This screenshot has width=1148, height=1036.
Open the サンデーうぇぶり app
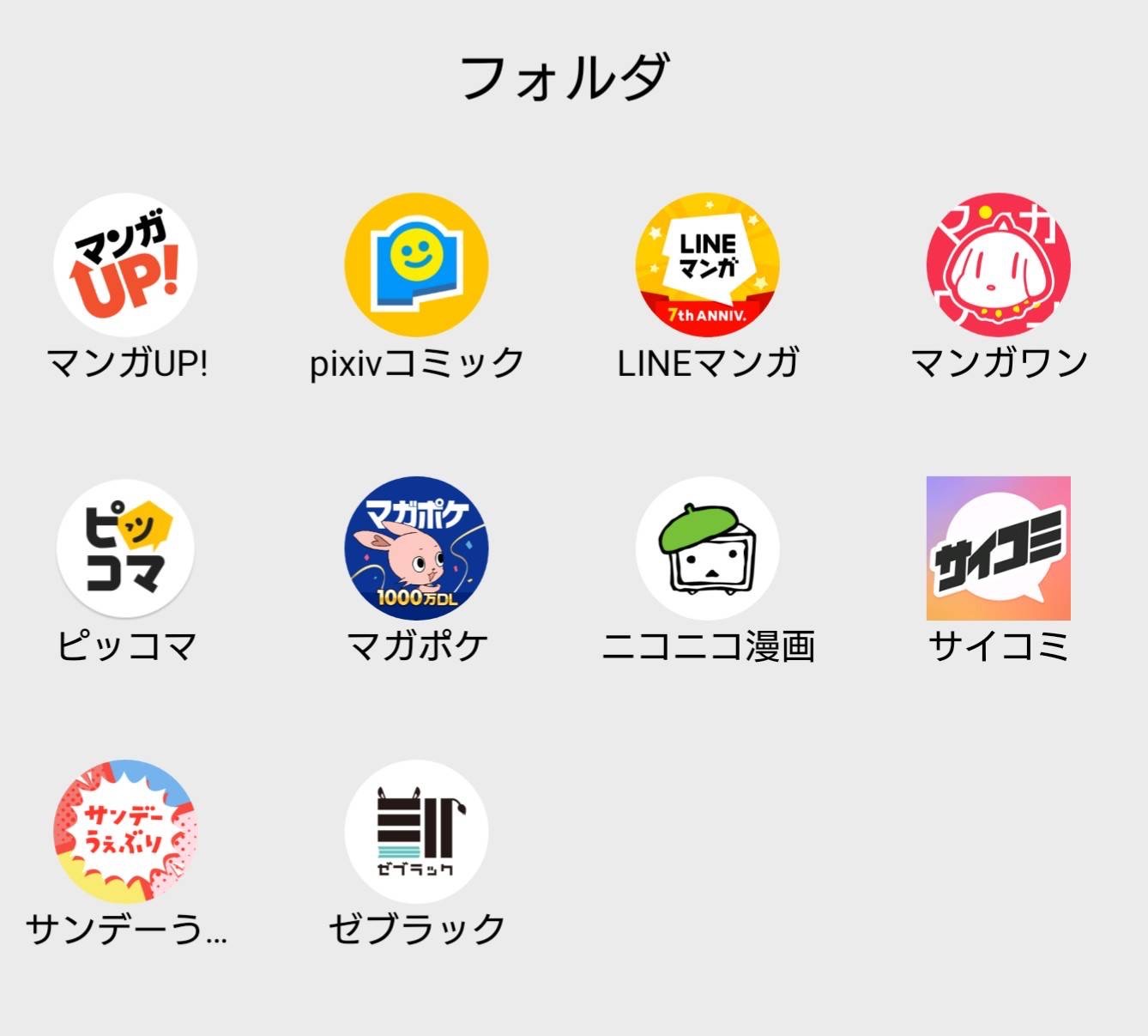coord(125,831)
